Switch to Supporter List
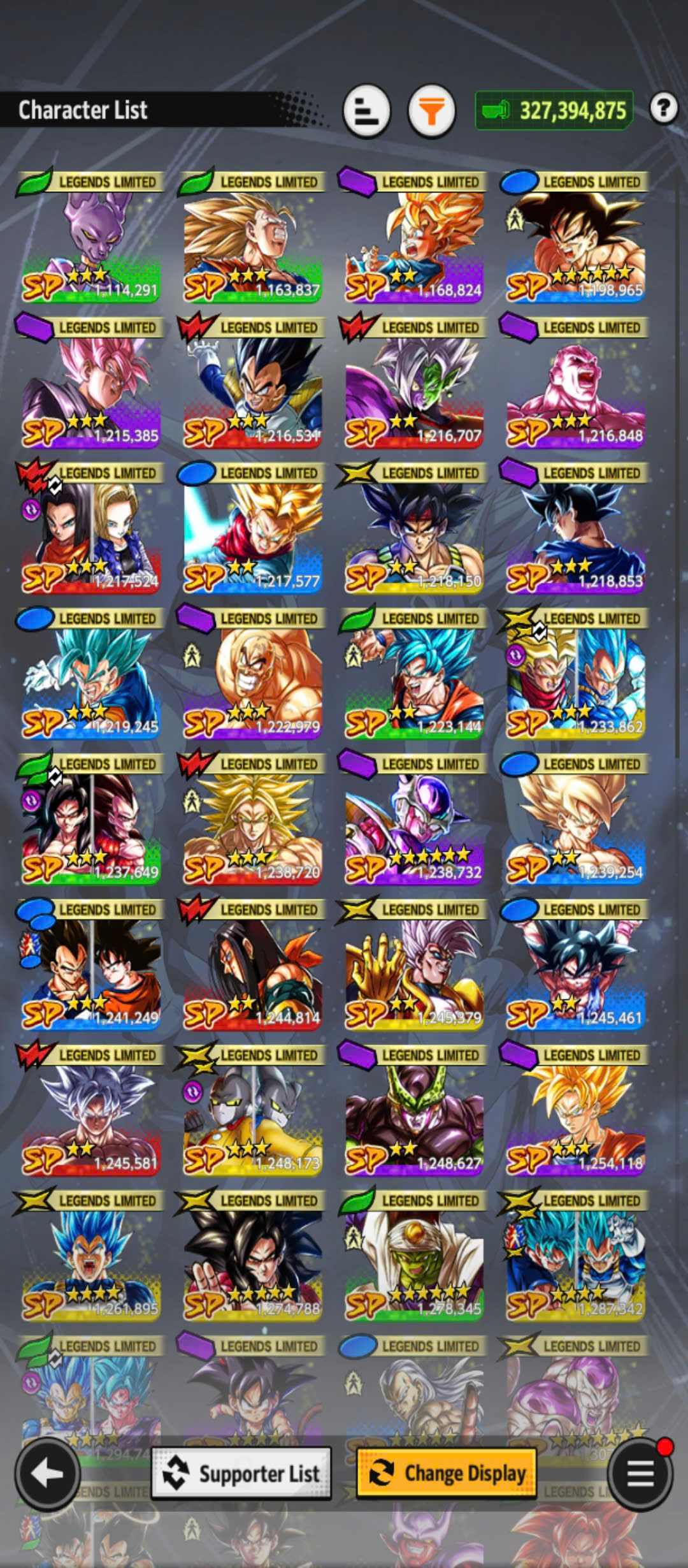The image size is (688, 1568). click(x=241, y=1474)
